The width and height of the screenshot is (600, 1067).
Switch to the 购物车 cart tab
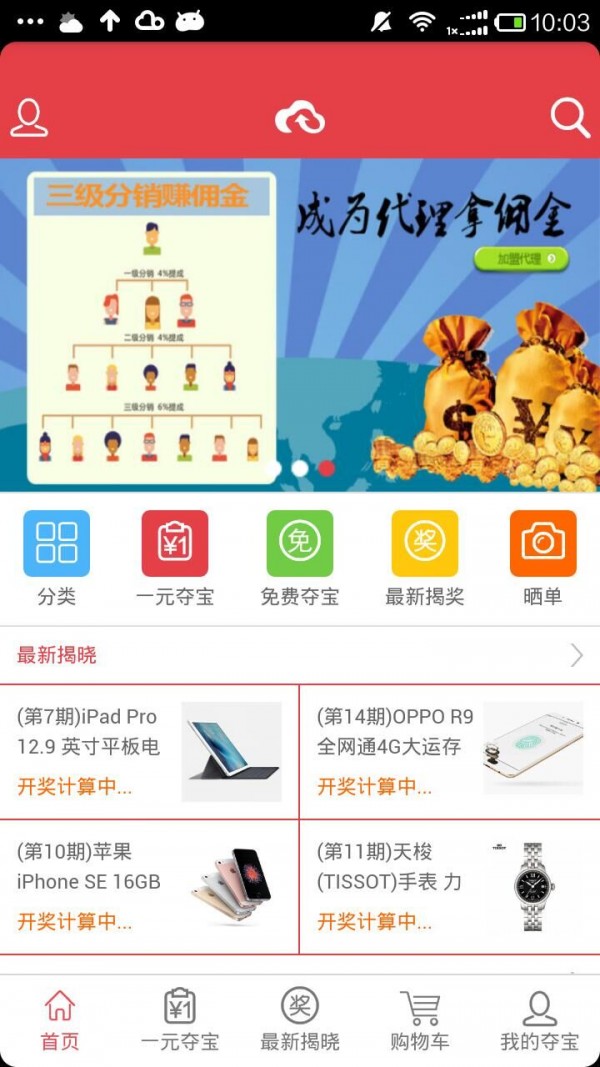(x=420, y=1020)
